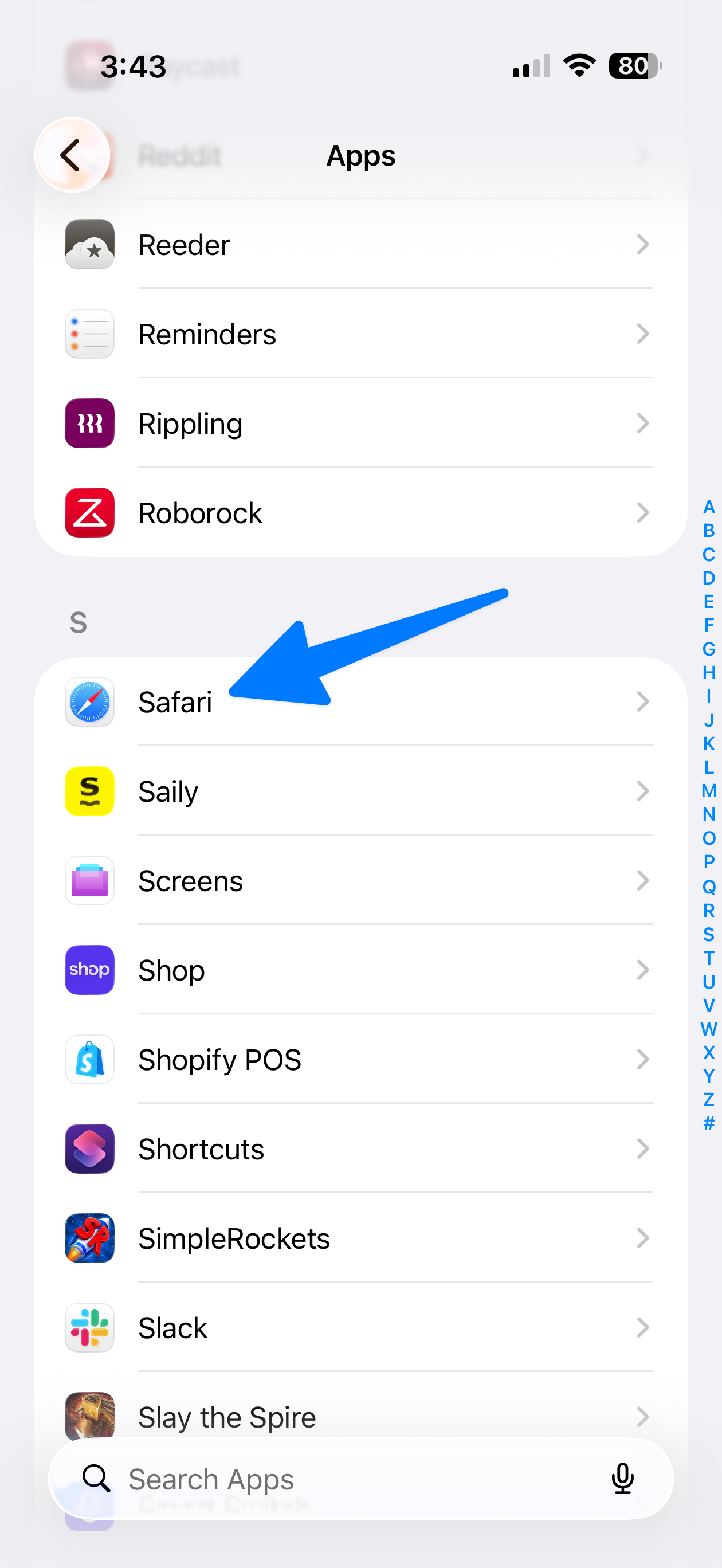Tap the Saily row
This screenshot has height=1568, width=722.
click(360, 791)
